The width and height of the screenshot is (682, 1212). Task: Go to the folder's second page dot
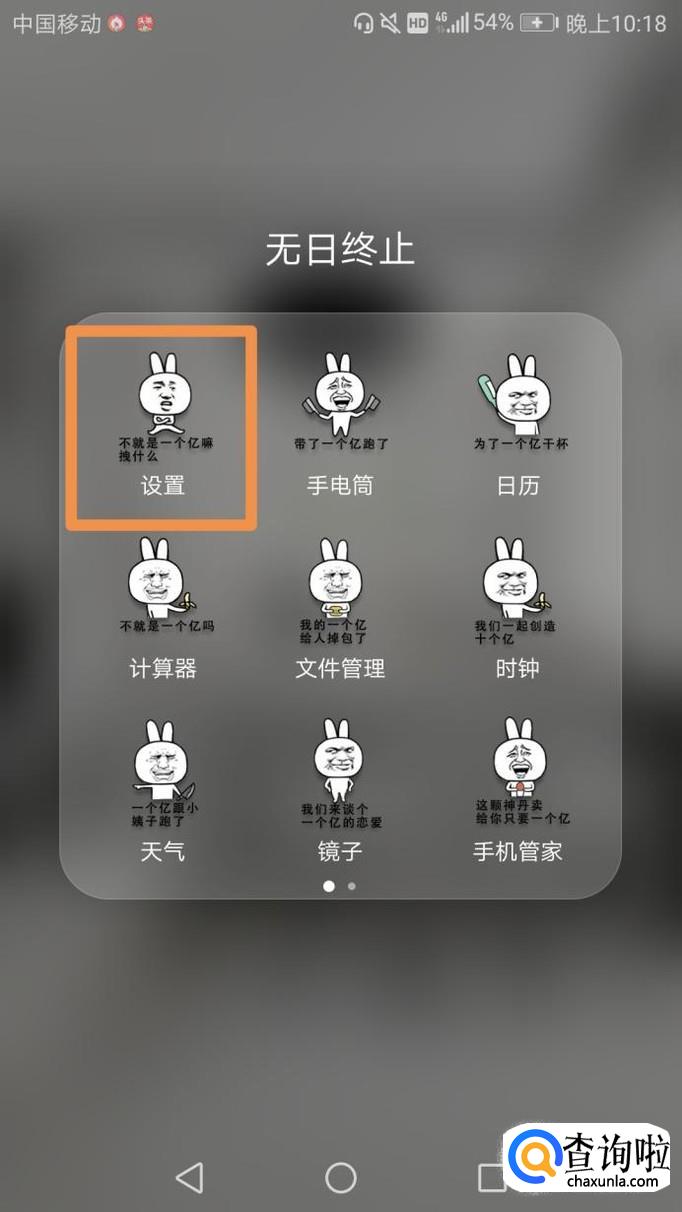(351, 886)
